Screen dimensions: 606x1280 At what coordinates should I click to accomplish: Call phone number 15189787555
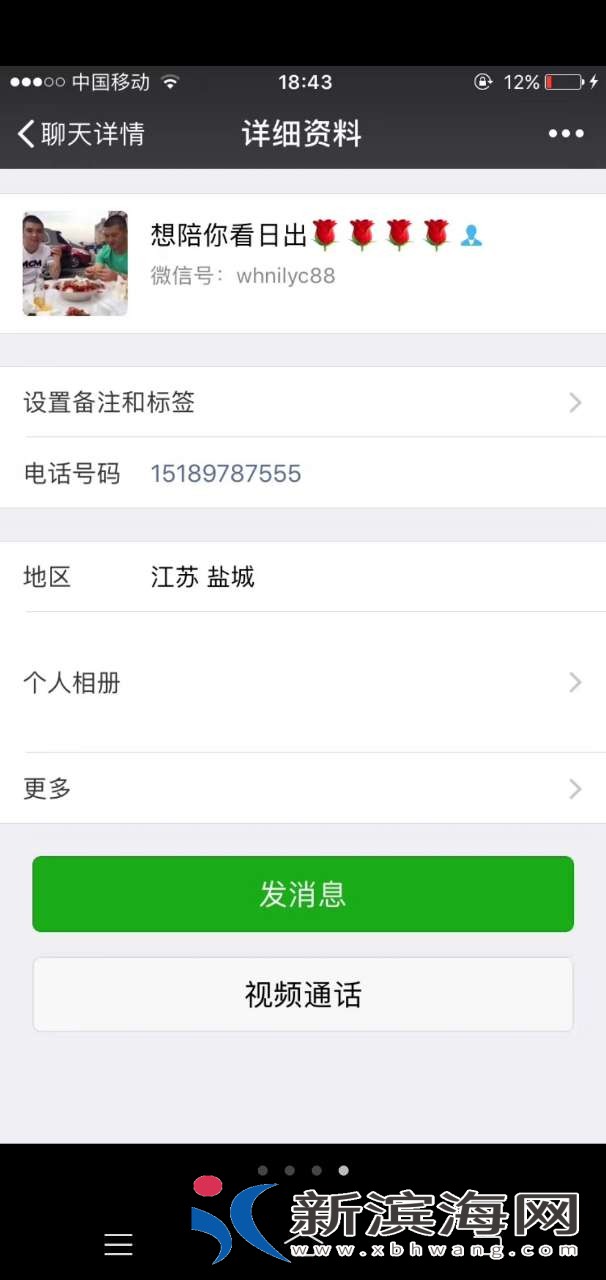[x=226, y=473]
